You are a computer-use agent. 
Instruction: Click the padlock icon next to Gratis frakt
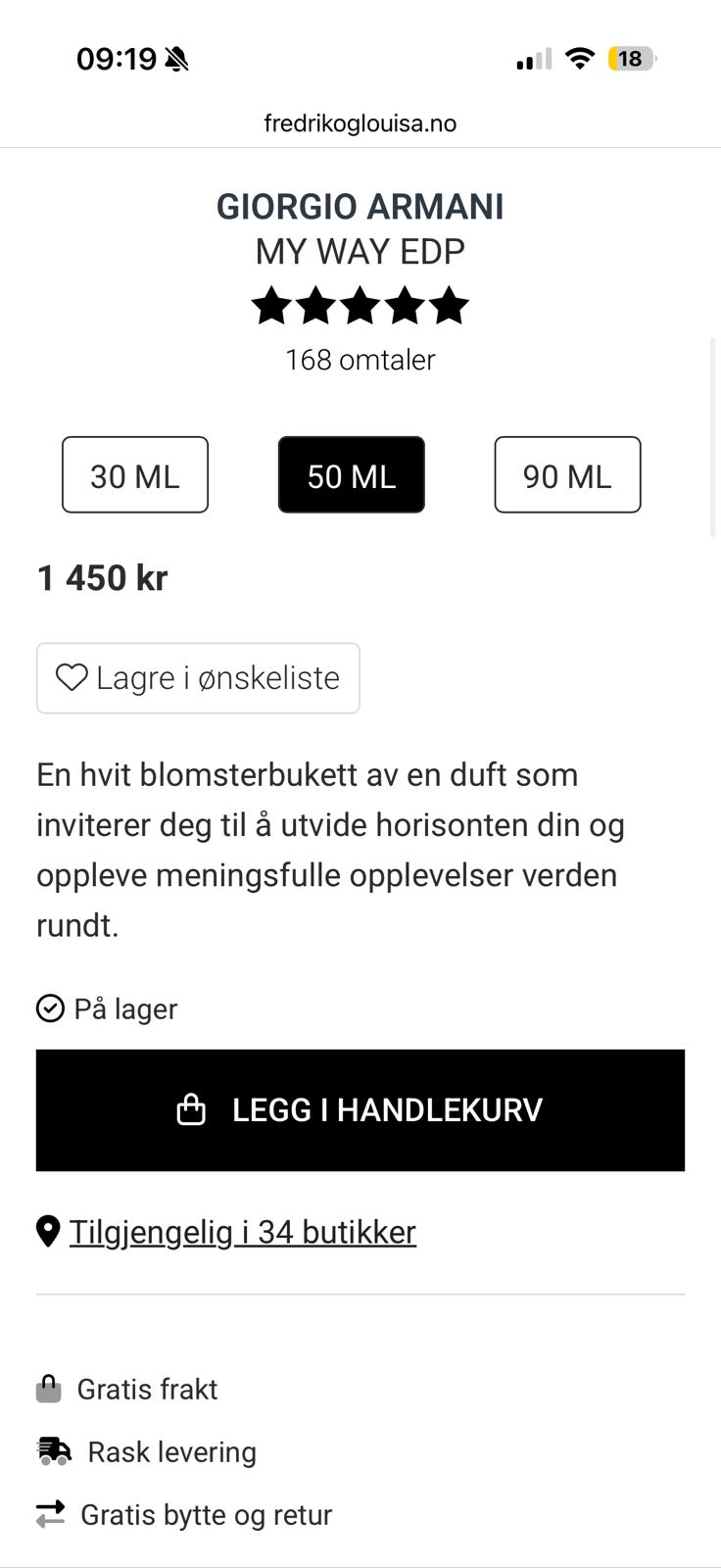coord(49,1388)
